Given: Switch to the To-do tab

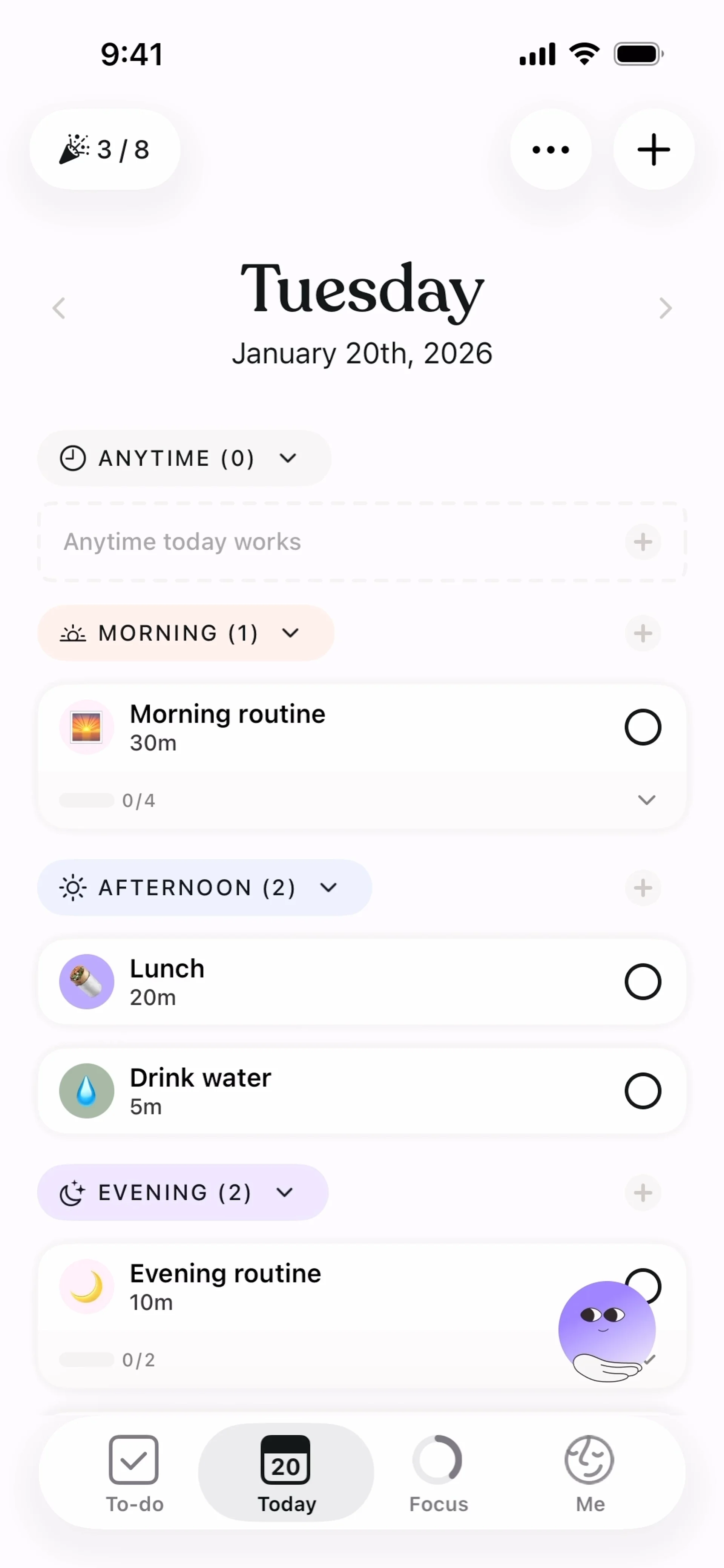Looking at the screenshot, I should [x=135, y=1474].
